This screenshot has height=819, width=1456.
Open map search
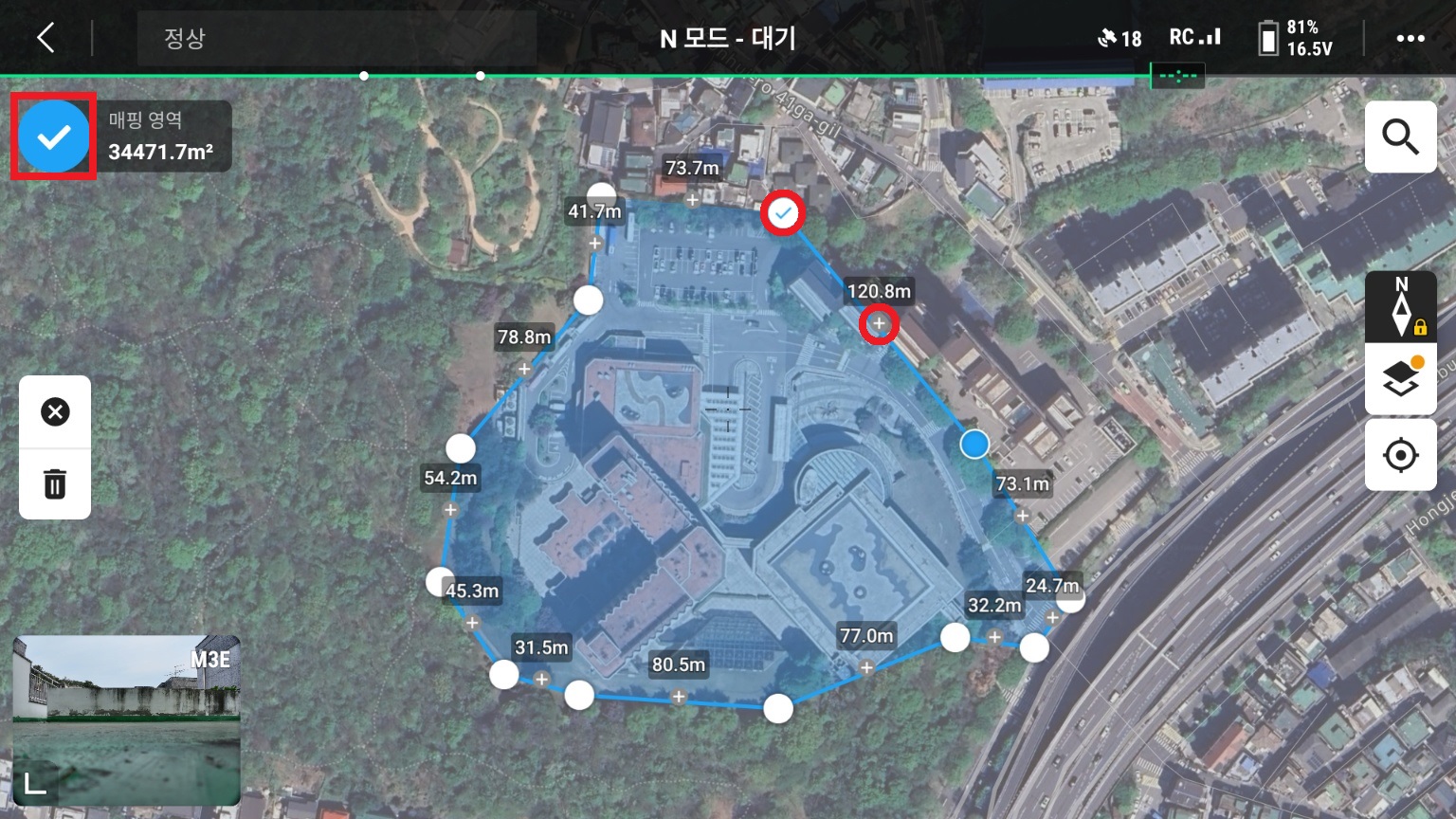click(1400, 136)
